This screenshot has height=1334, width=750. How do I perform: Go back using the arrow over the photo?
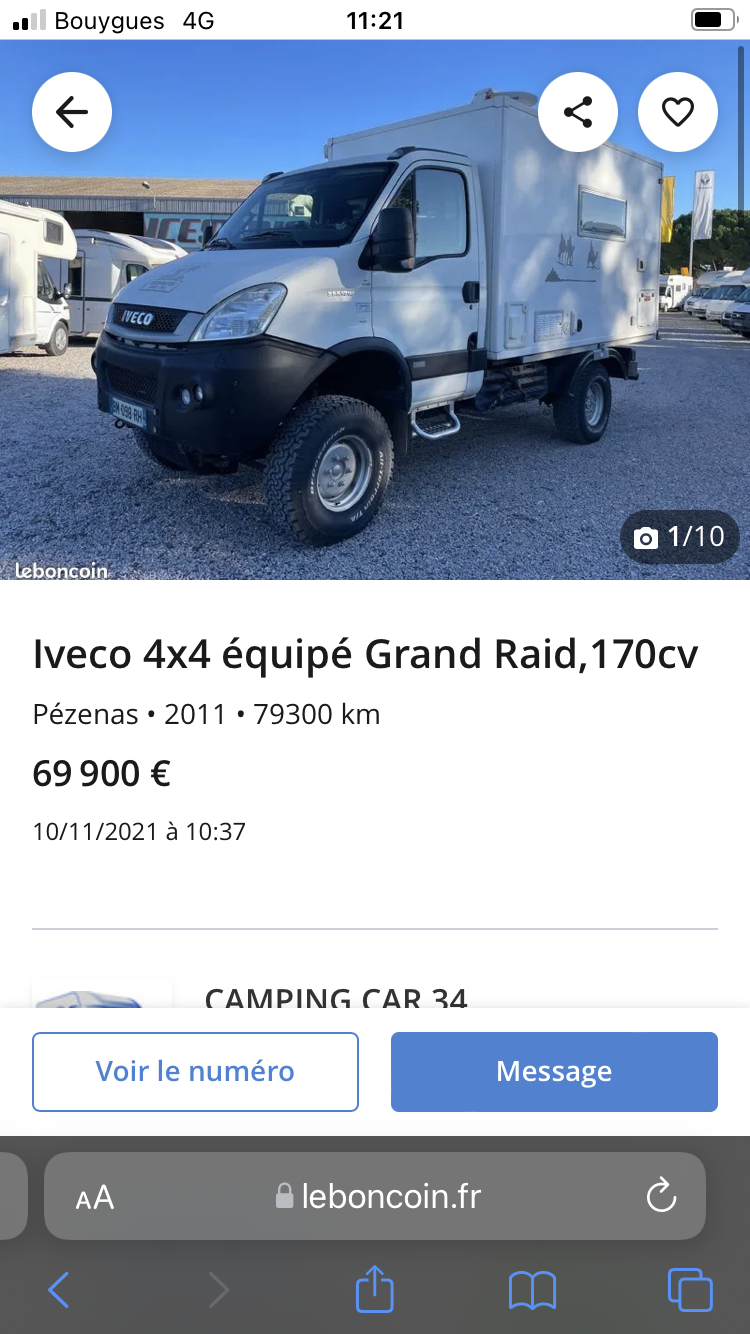point(72,112)
